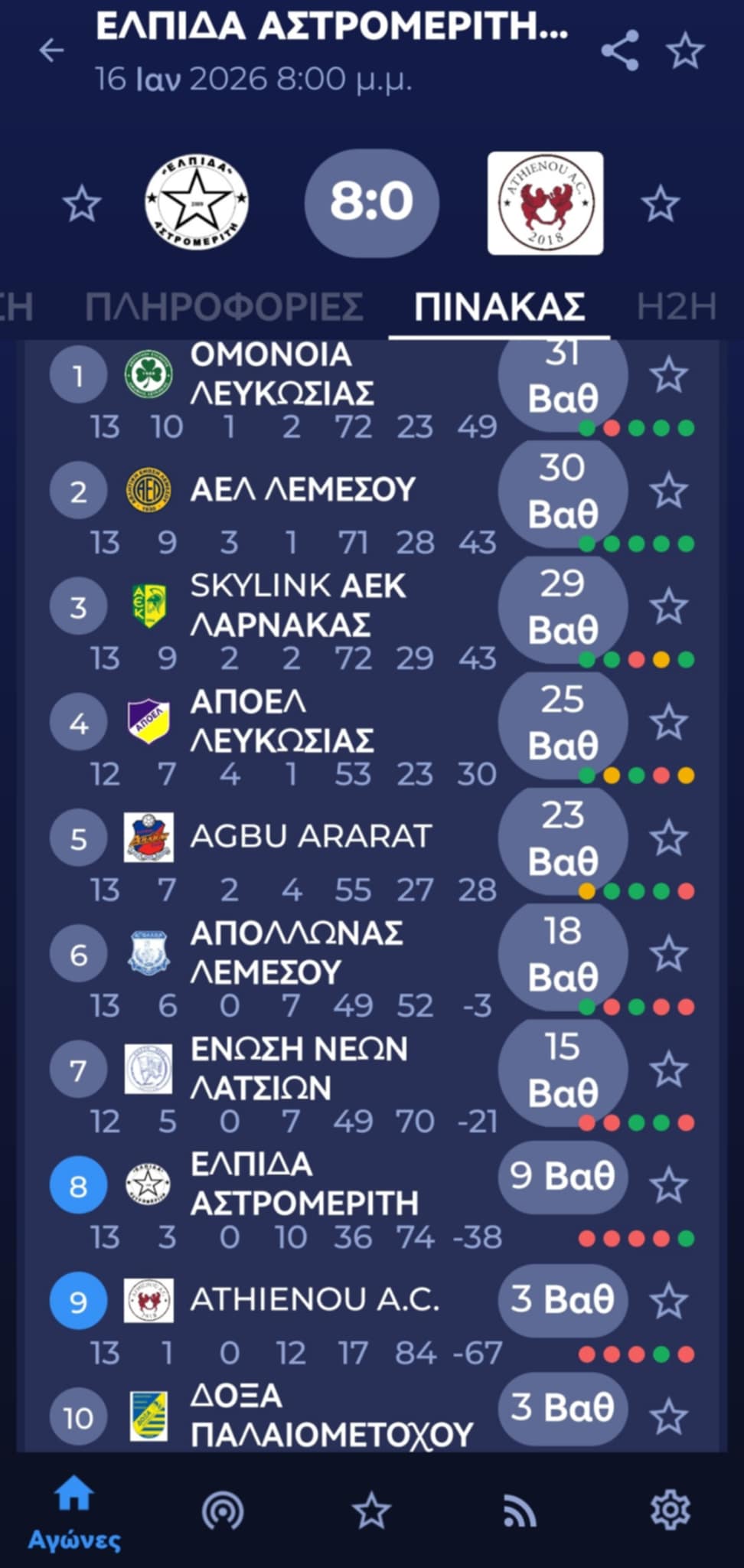Star AGBU ARARAT in the table
Viewport: 744px width, 1568px height.
(x=668, y=838)
